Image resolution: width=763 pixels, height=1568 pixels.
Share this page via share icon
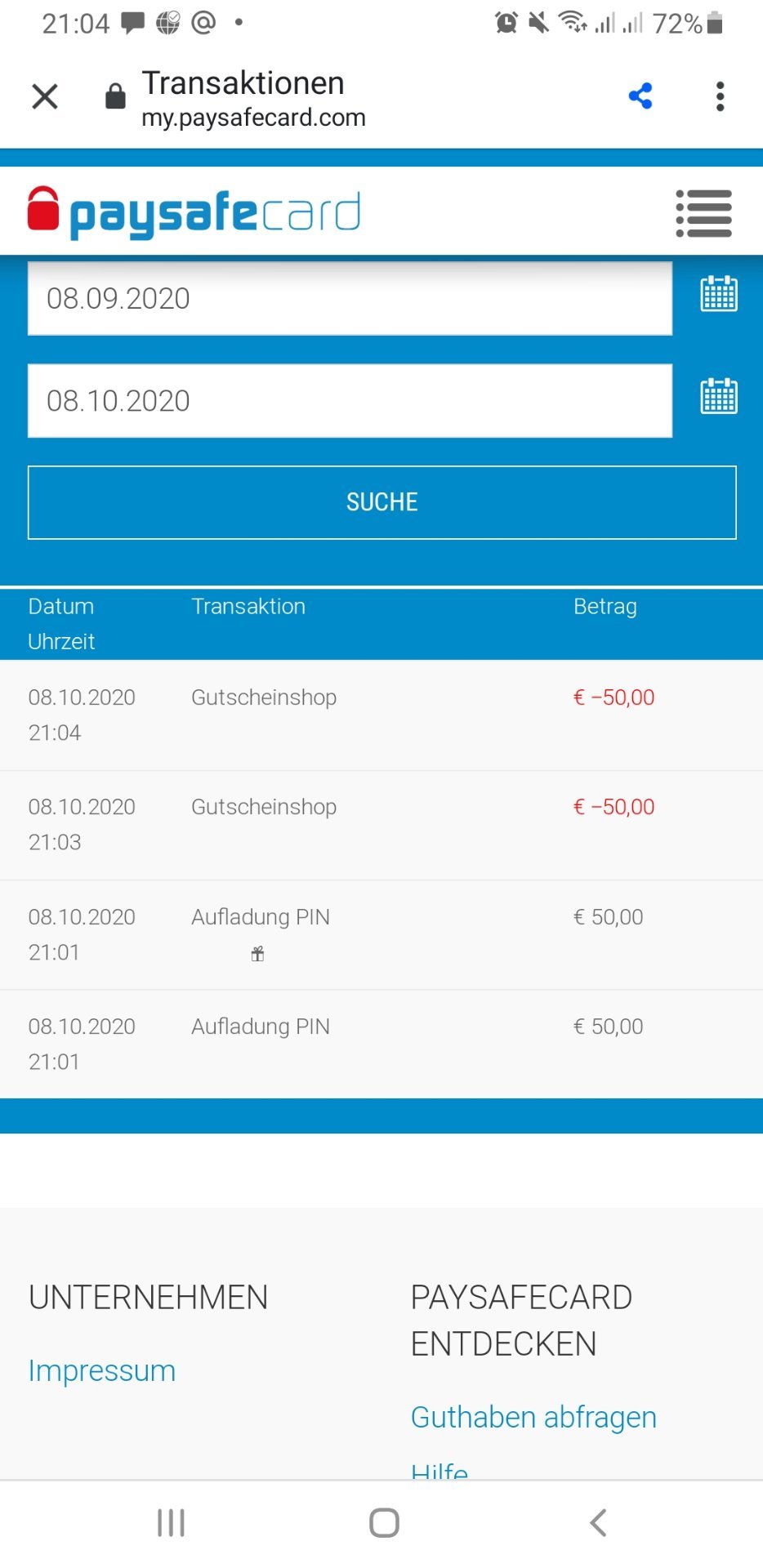[640, 96]
